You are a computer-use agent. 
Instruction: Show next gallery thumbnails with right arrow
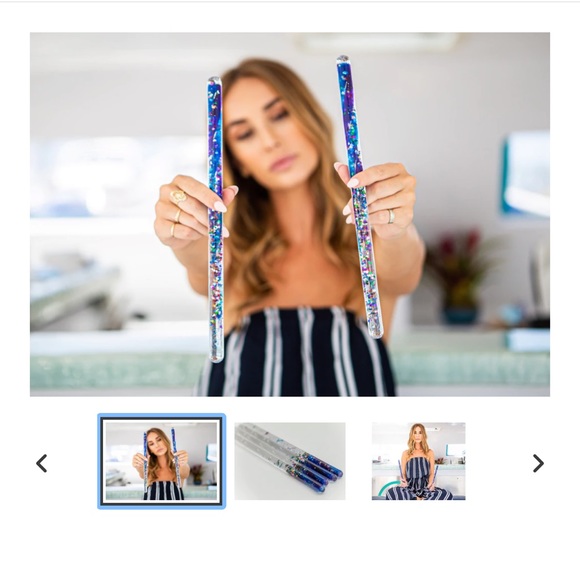point(538,463)
